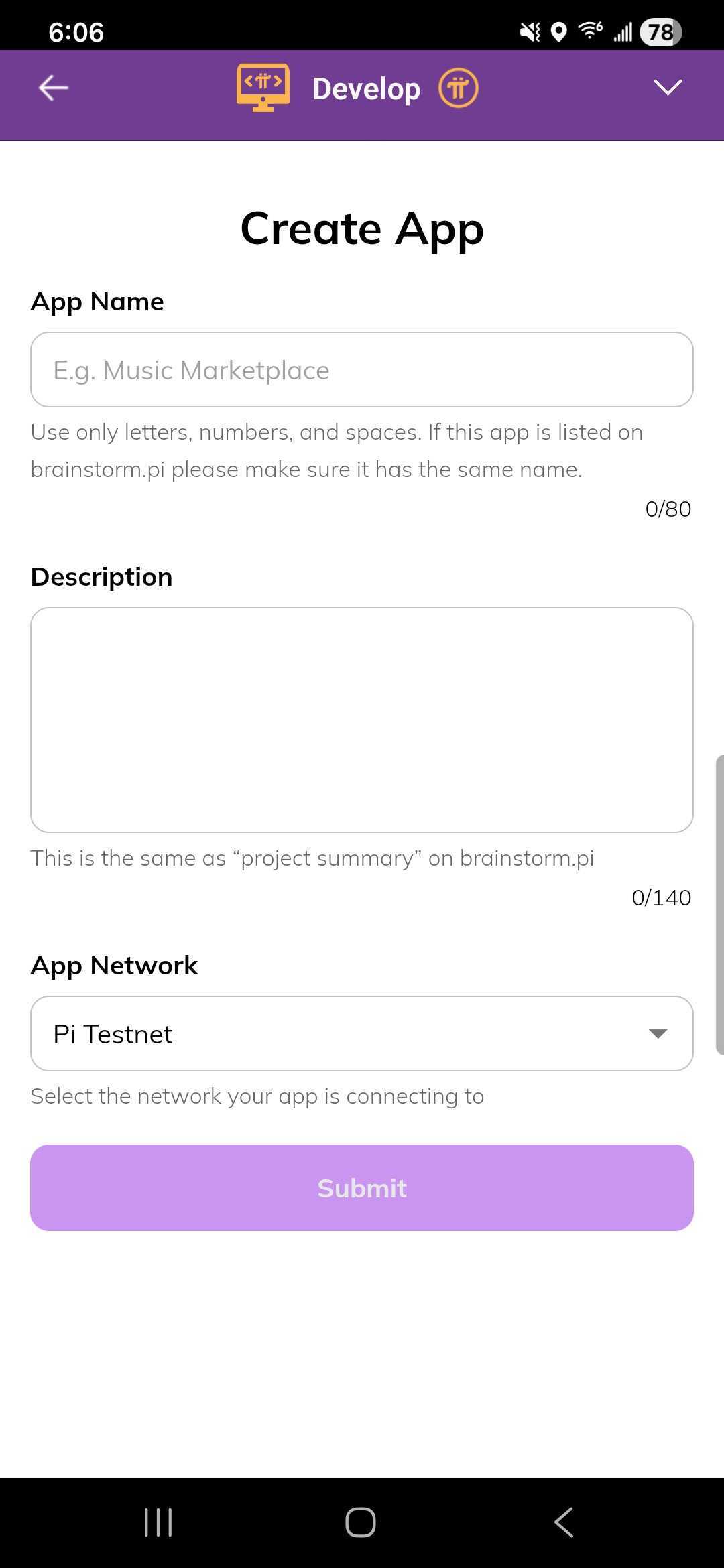Submit the Create App form
Image resolution: width=724 pixels, height=1568 pixels.
[362, 1187]
